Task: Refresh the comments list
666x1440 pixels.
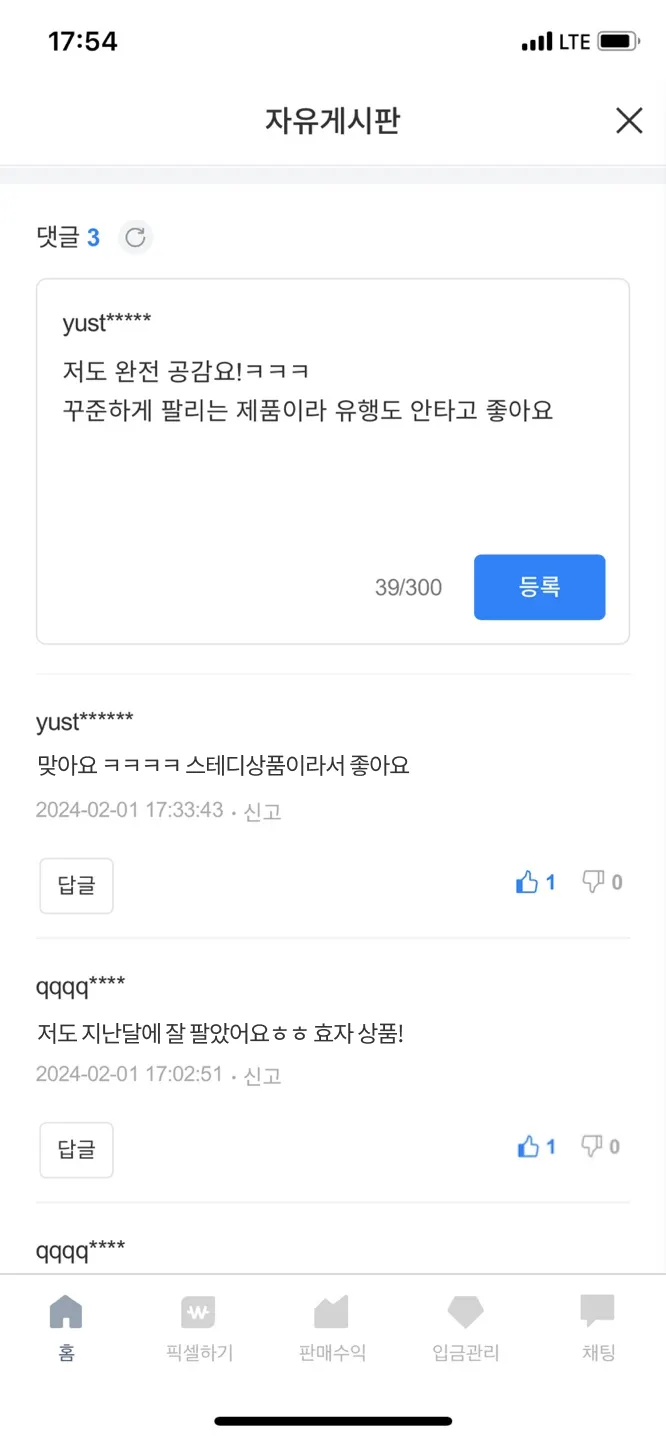Action: (135, 237)
